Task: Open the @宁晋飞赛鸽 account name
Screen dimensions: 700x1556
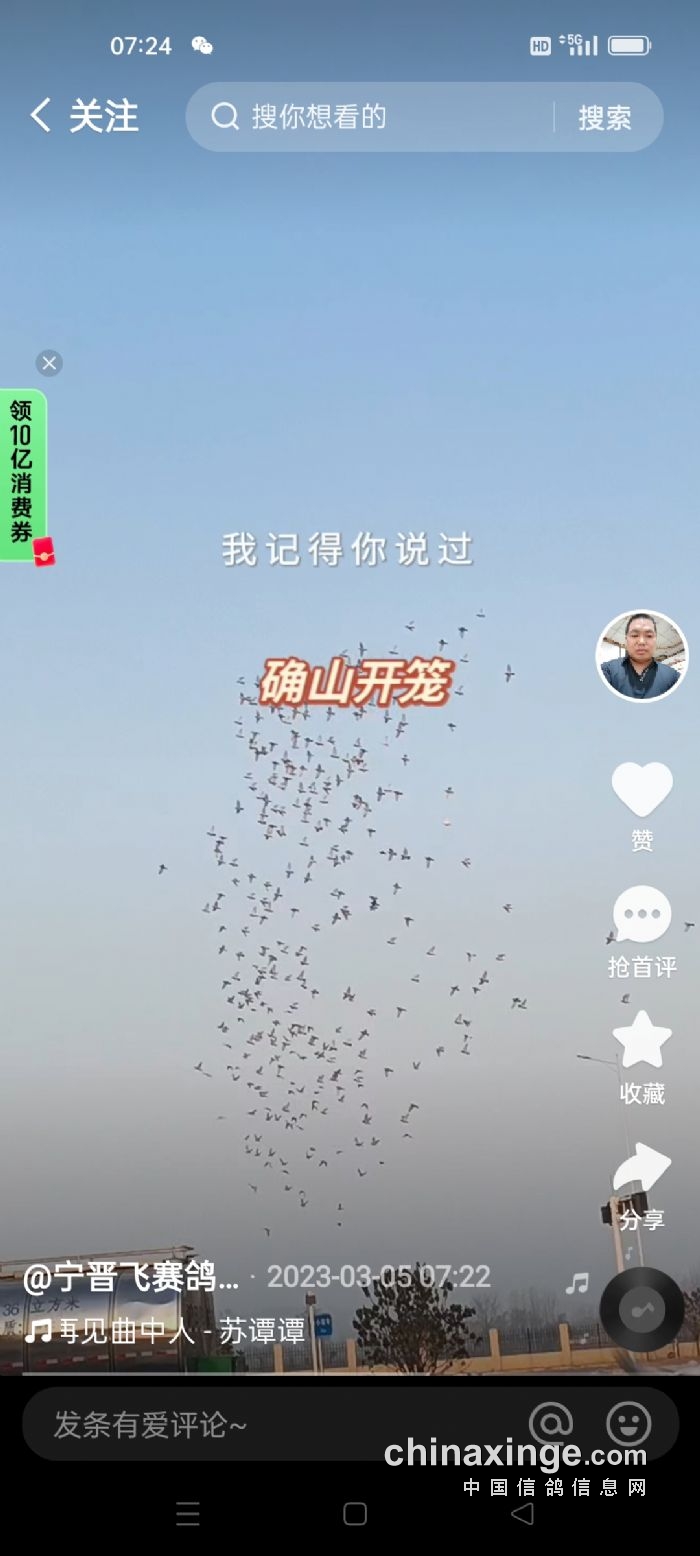Action: click(130, 1277)
